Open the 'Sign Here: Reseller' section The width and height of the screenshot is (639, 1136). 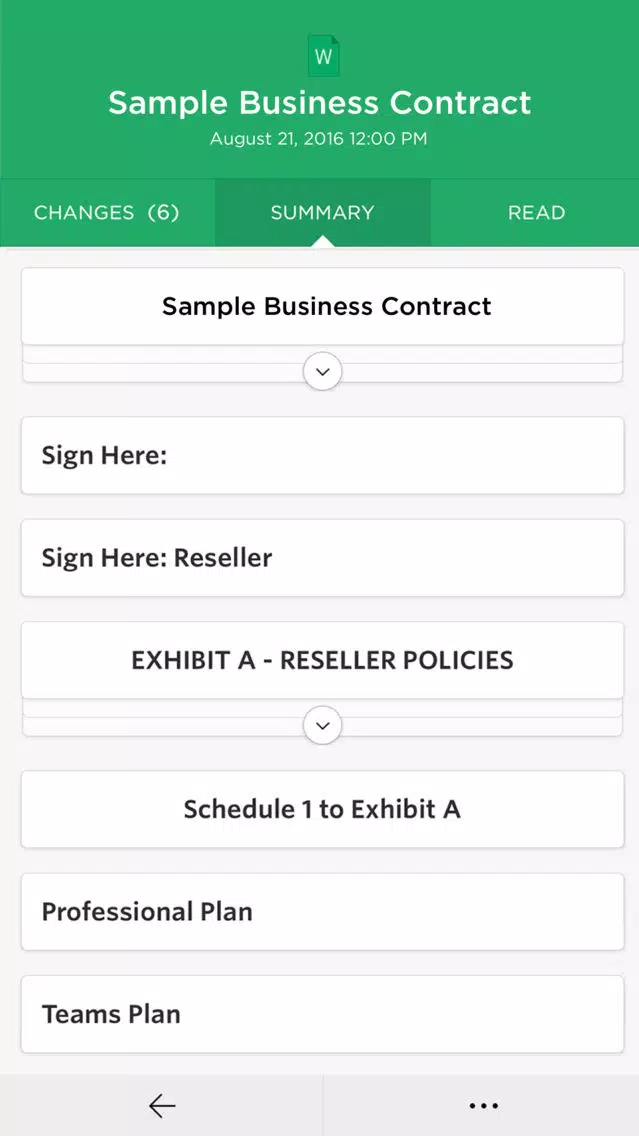coord(322,558)
